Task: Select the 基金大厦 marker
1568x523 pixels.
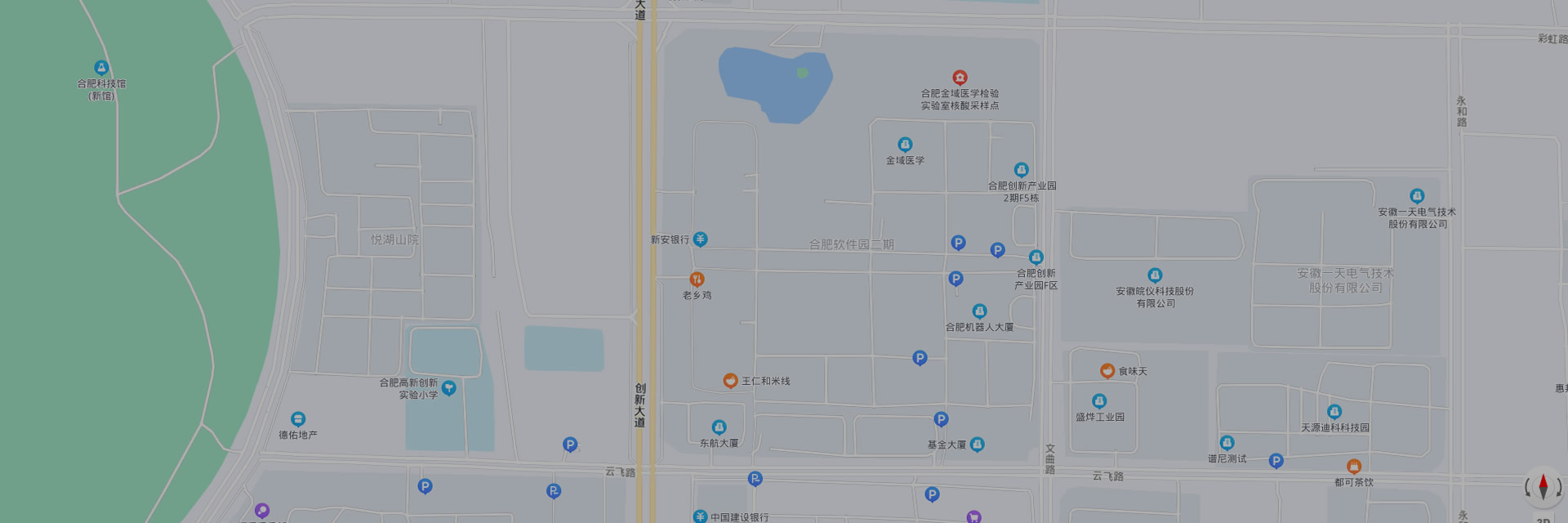Action: [x=977, y=445]
